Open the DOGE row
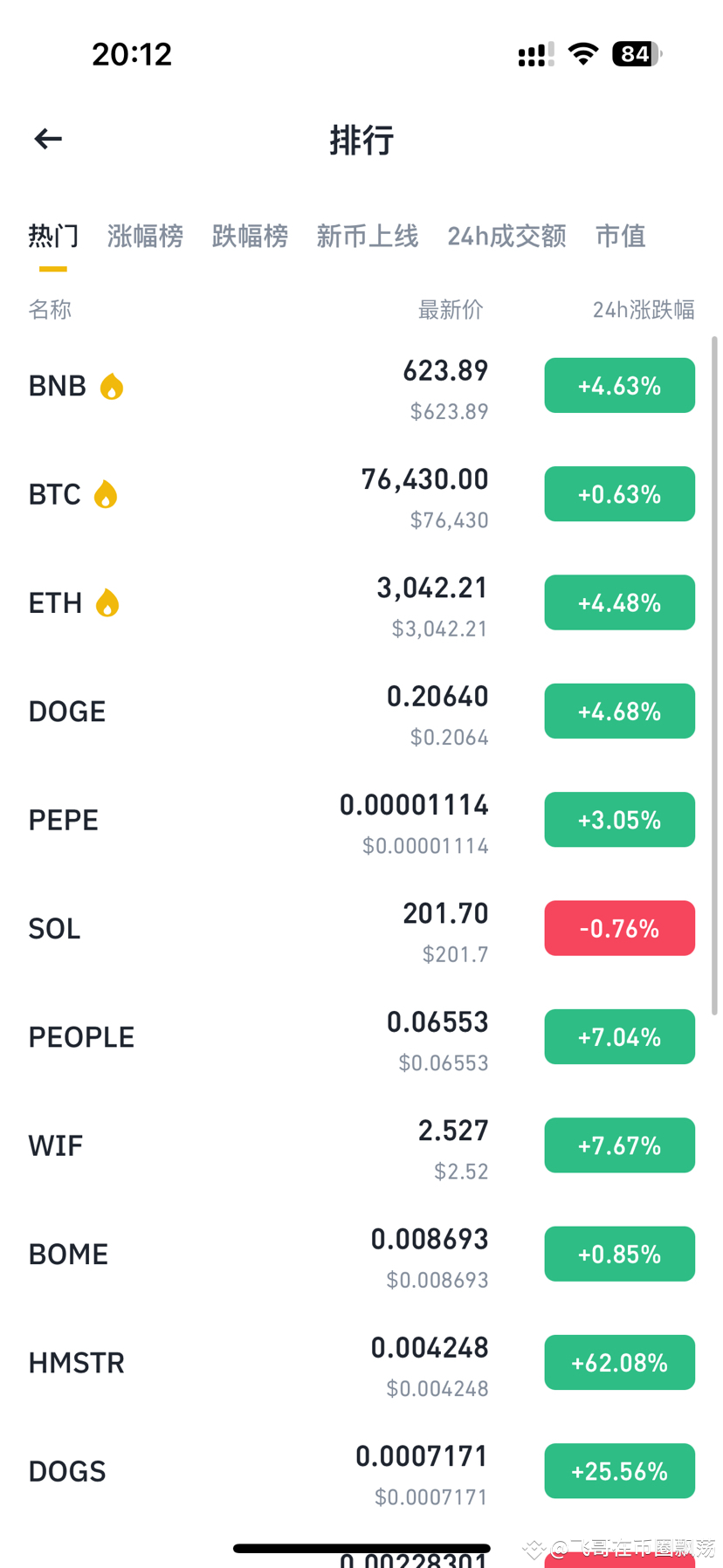This screenshot has height=1568, width=723. click(x=361, y=712)
